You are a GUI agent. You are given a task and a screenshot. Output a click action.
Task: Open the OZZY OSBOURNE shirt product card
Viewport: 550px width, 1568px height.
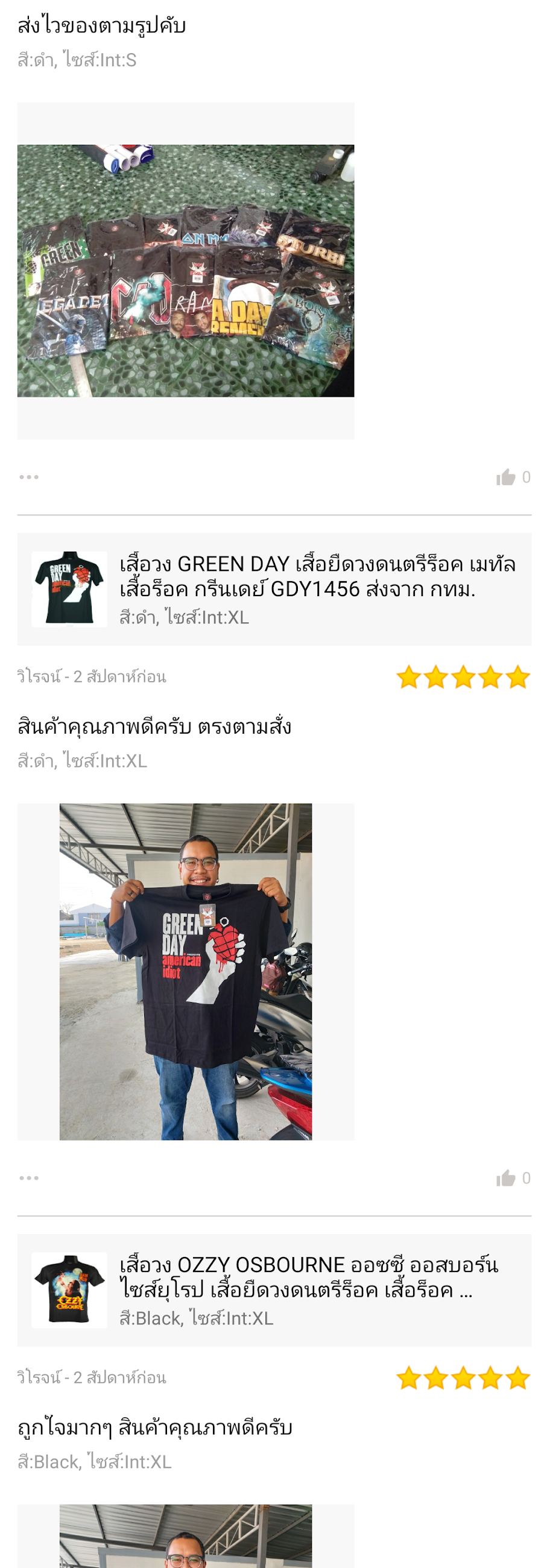[274, 1290]
